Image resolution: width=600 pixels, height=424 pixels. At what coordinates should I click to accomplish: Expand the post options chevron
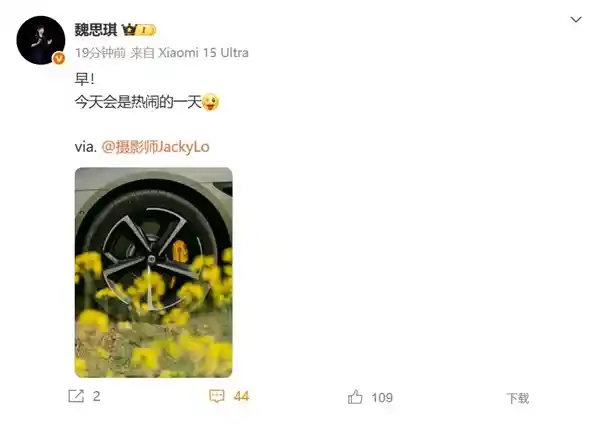[x=575, y=20]
